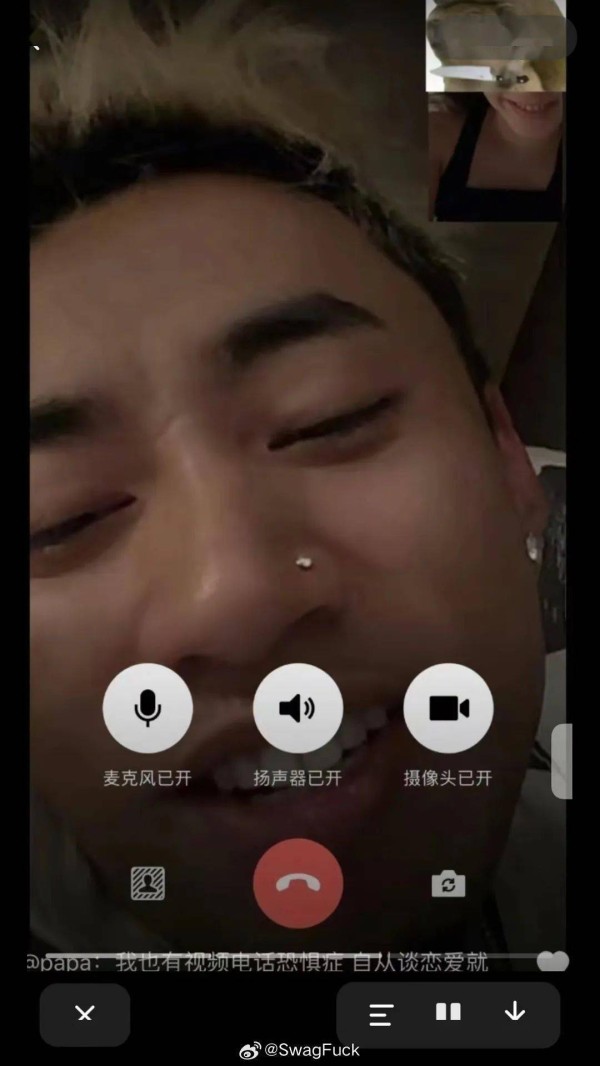Screen dimensions: 600x1066
Task: Download using the down arrow
Action: tap(515, 1013)
